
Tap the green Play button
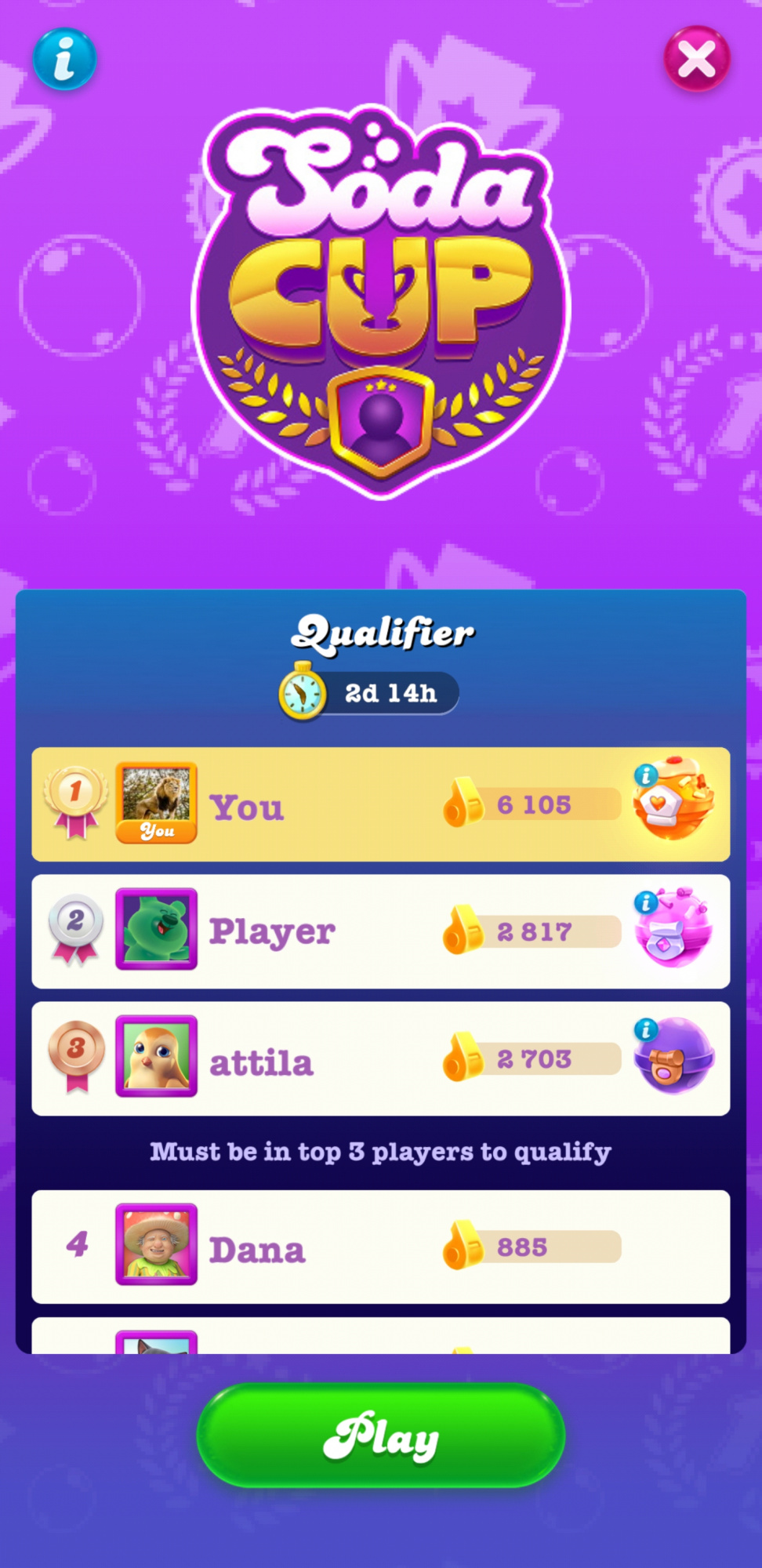click(381, 1436)
